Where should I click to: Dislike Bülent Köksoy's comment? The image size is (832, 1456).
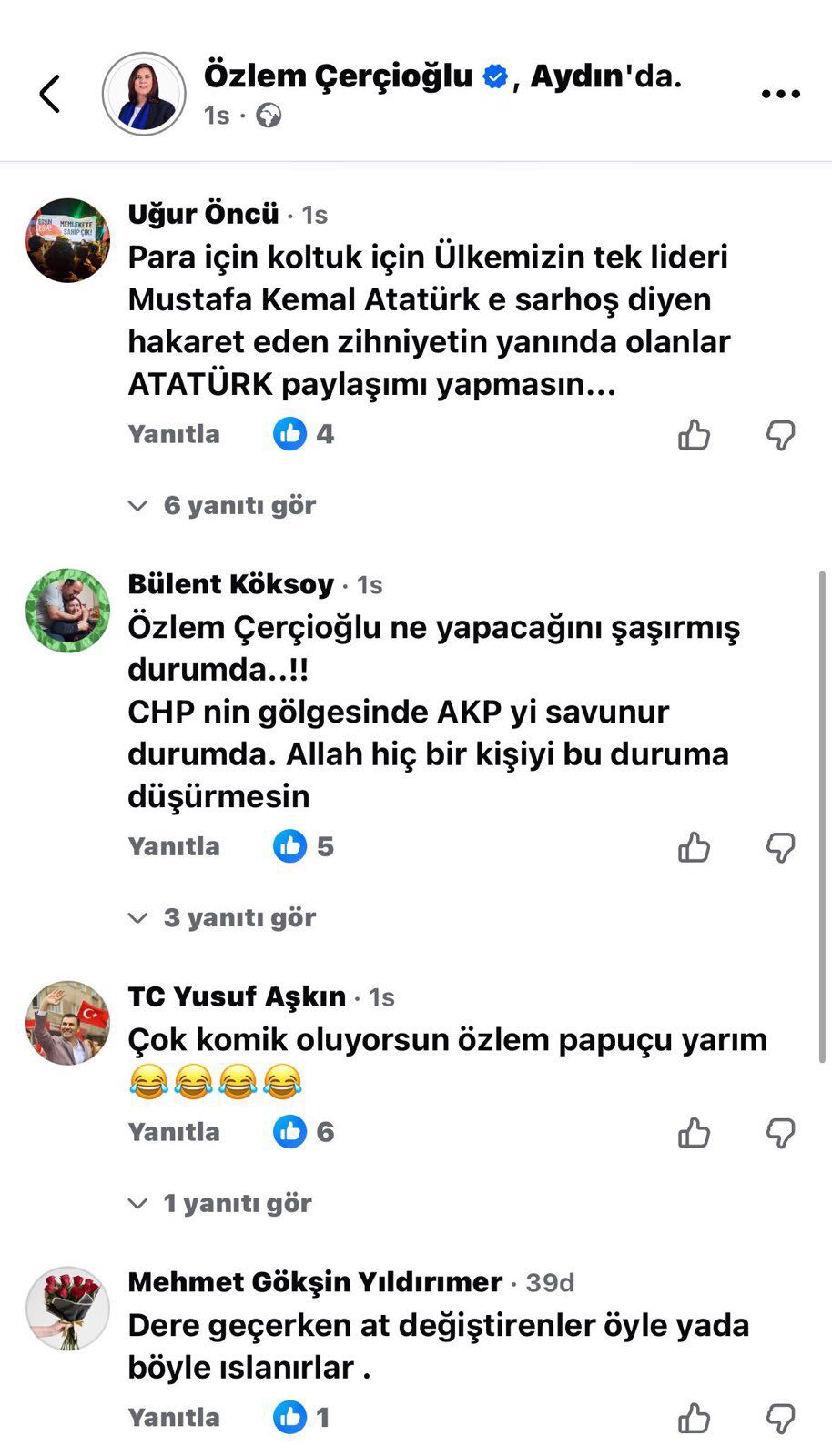[780, 847]
